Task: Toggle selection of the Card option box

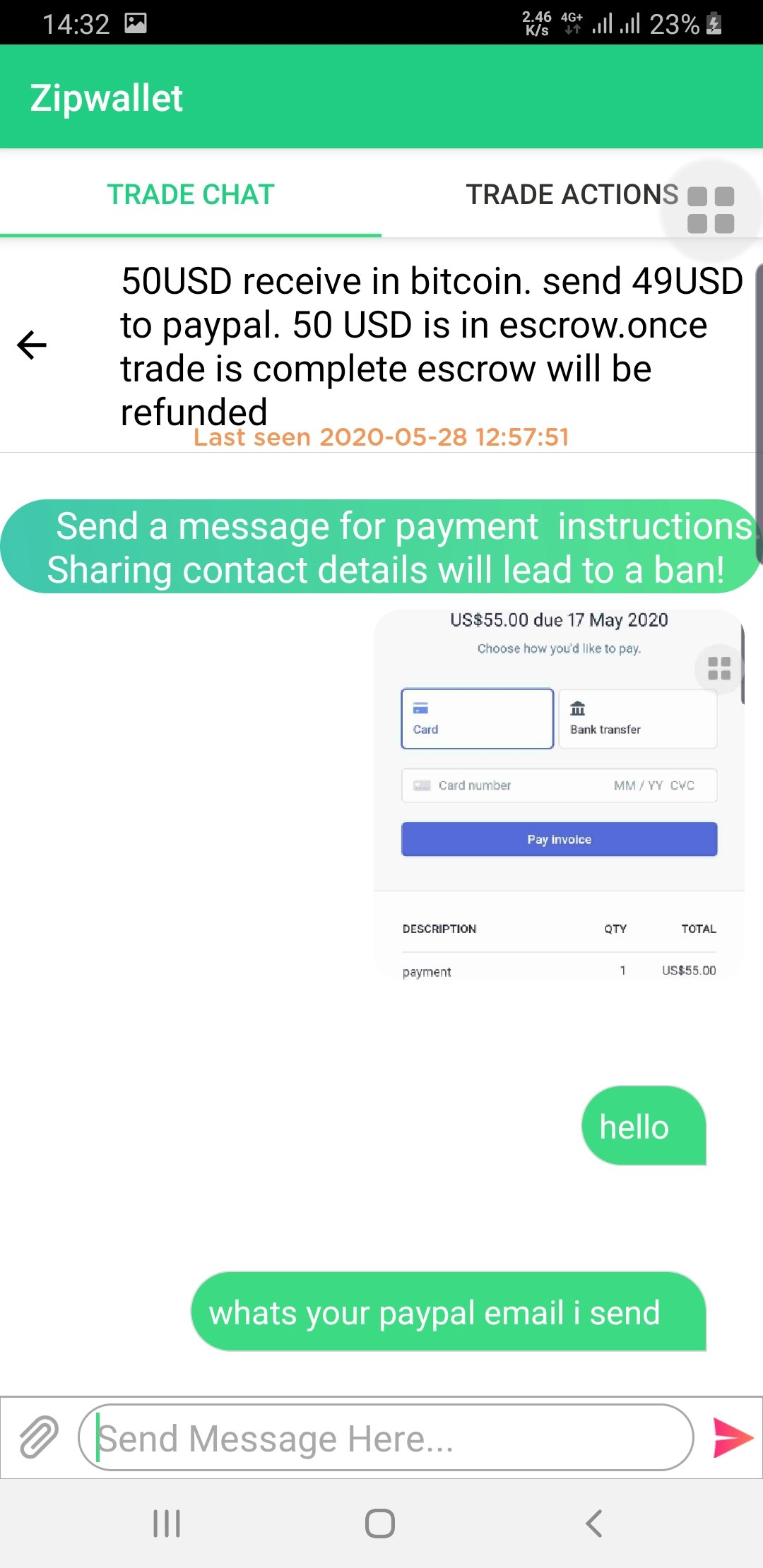Action: (x=478, y=718)
